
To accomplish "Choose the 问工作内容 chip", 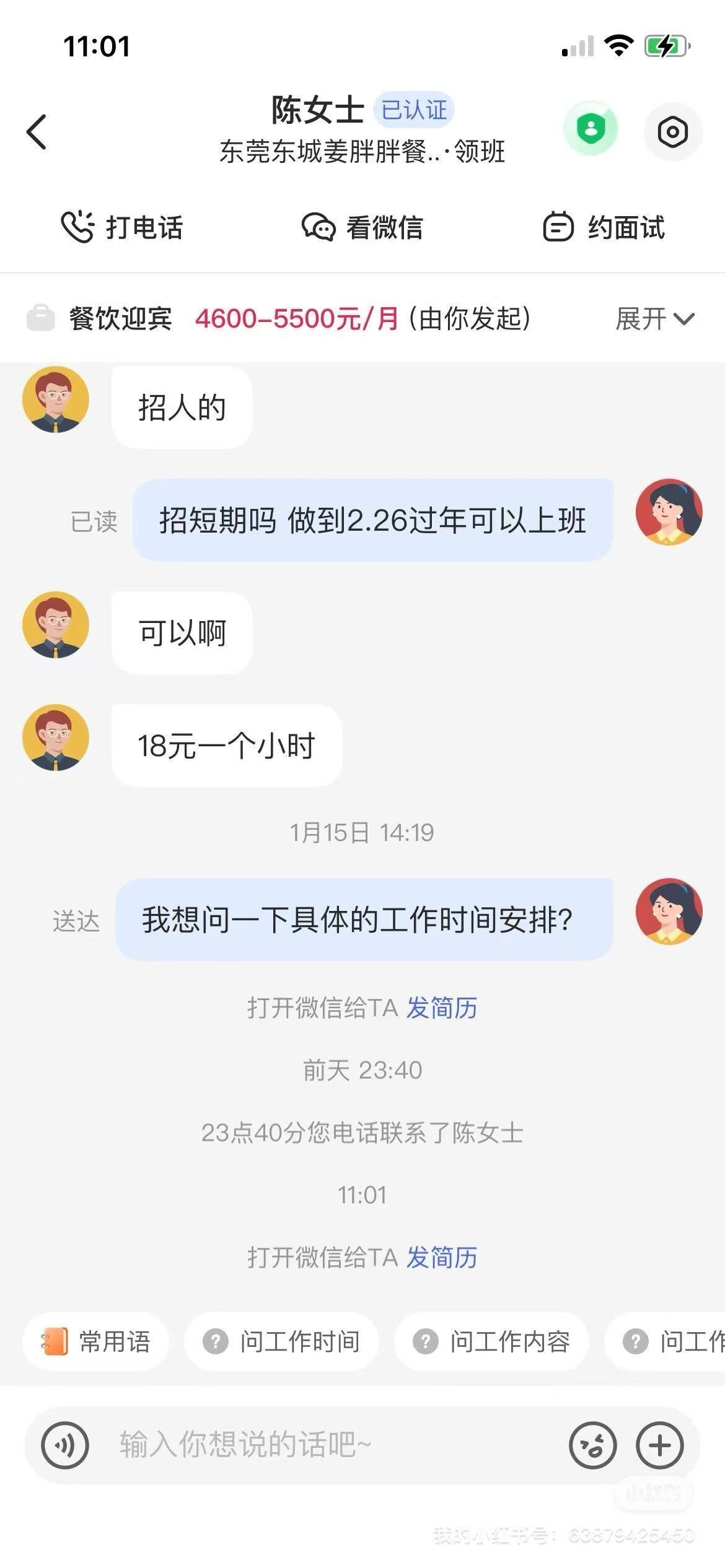I will point(491,1342).
